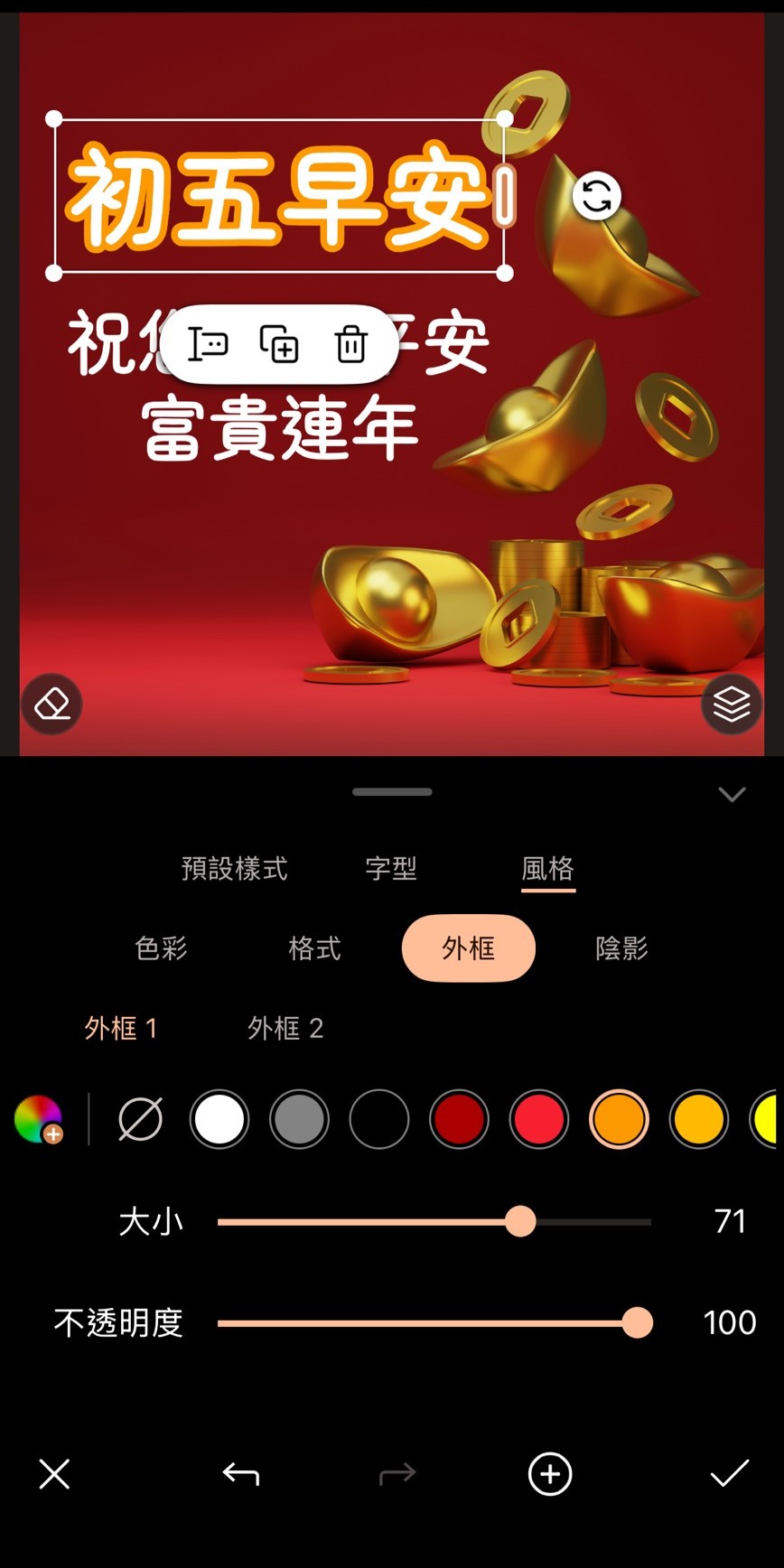Duplicate the text using the copy icon
The image size is (784, 1568).
[281, 346]
